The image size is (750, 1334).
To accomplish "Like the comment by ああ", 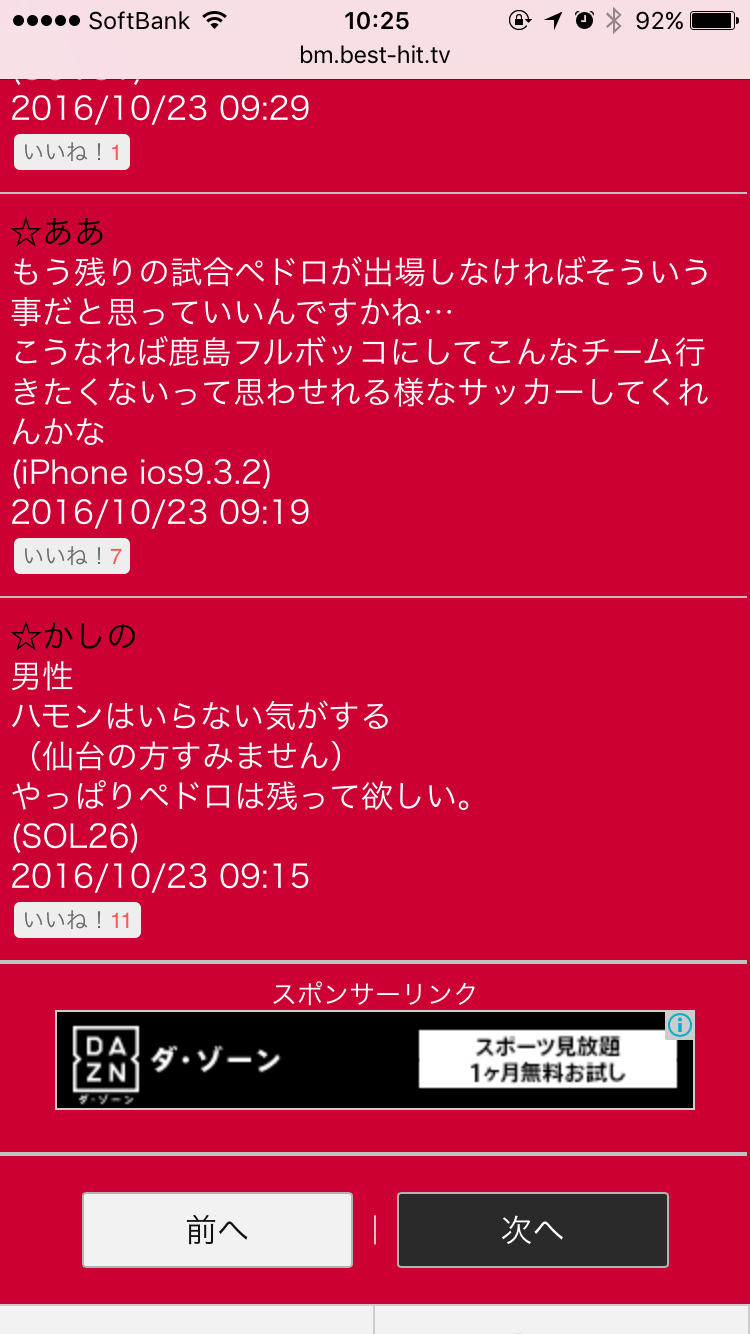I will click(71, 557).
